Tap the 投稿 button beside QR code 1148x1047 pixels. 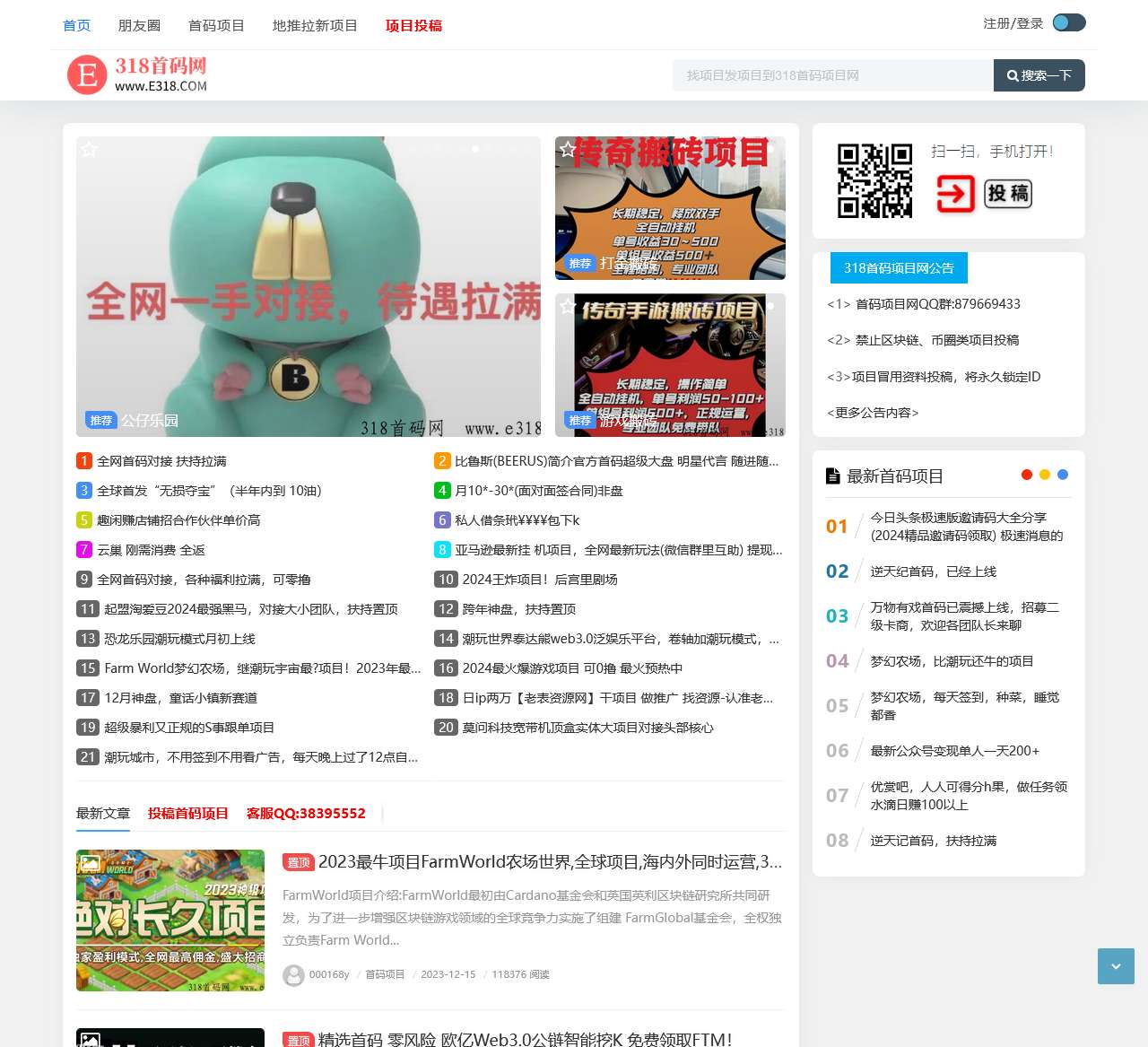[1009, 194]
